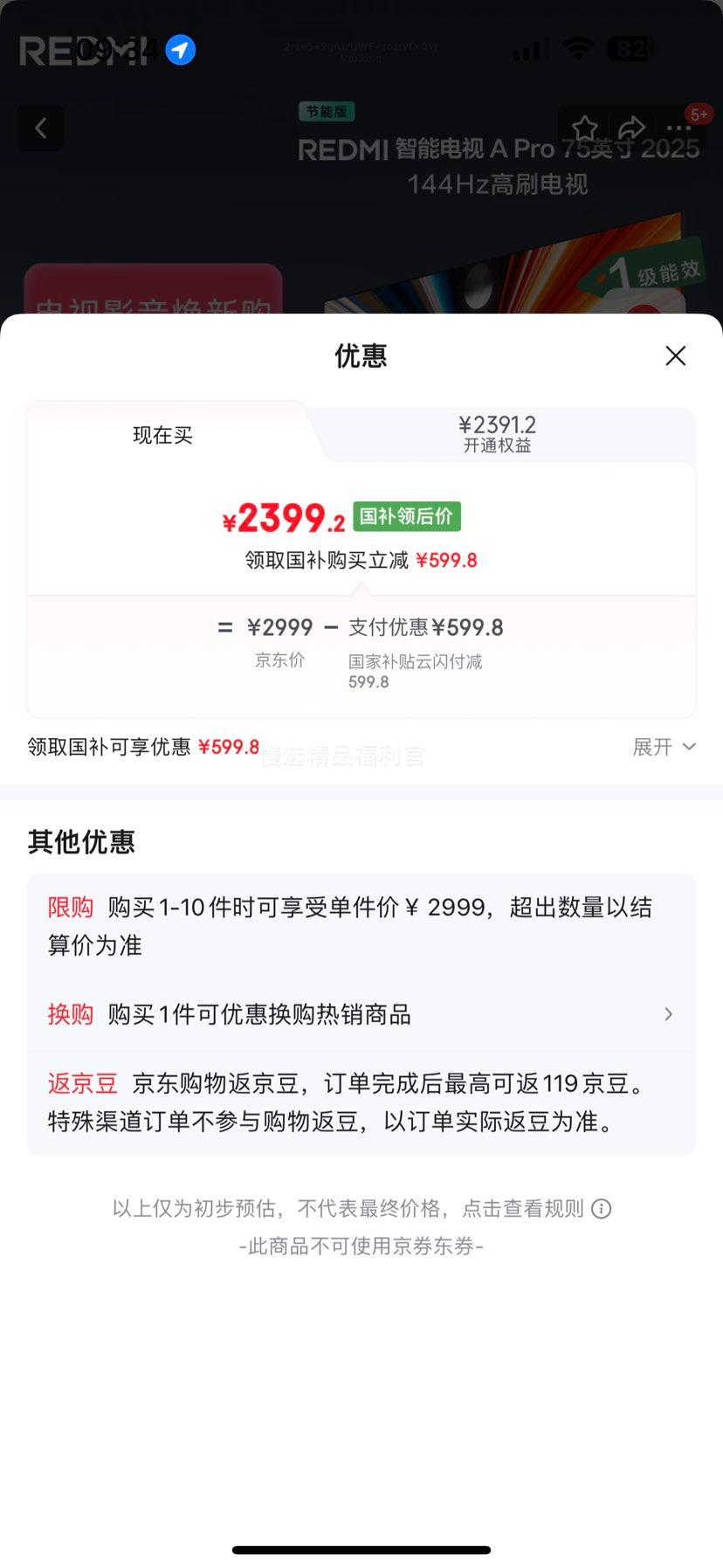Viewport: 723px width, 1568px height.
Task: View the price rules info icon
Action: [x=601, y=1209]
